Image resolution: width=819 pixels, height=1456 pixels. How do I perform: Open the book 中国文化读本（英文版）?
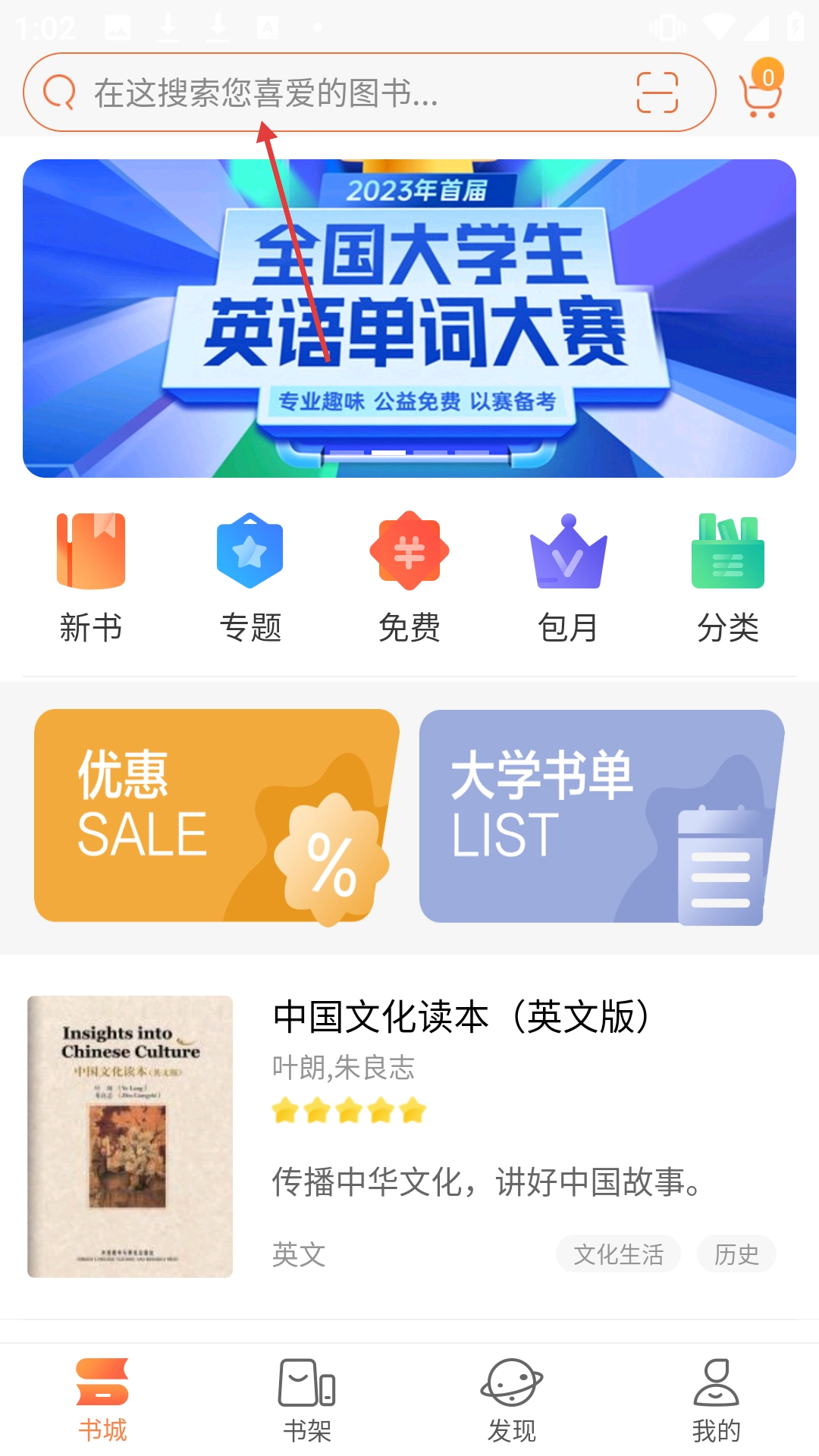pos(461,1017)
